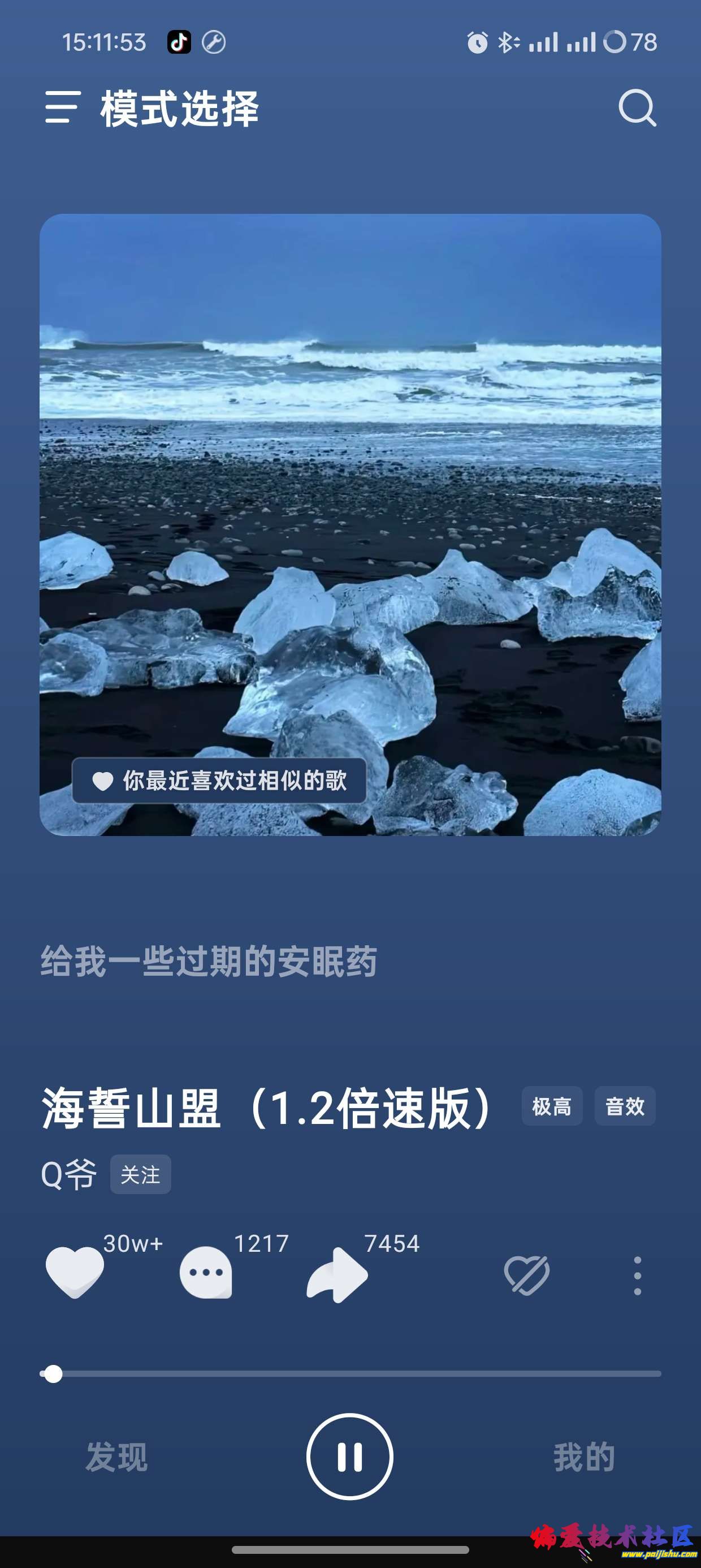701x1568 pixels.
Task: Tap the playback progress bar
Action: point(350,1374)
